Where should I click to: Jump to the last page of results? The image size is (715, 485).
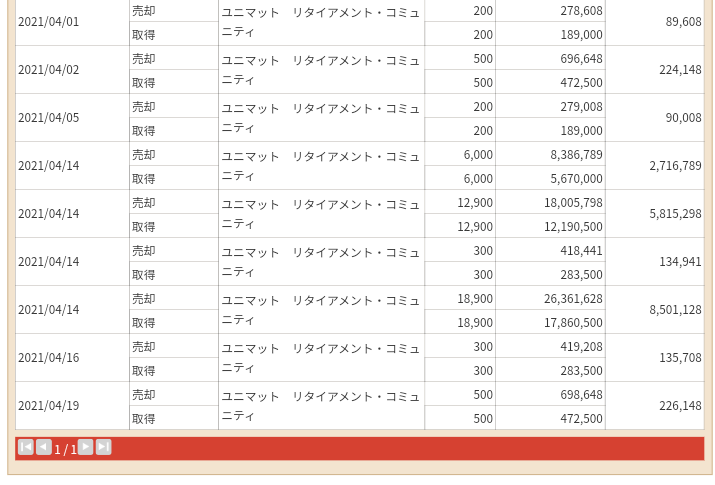(x=103, y=447)
